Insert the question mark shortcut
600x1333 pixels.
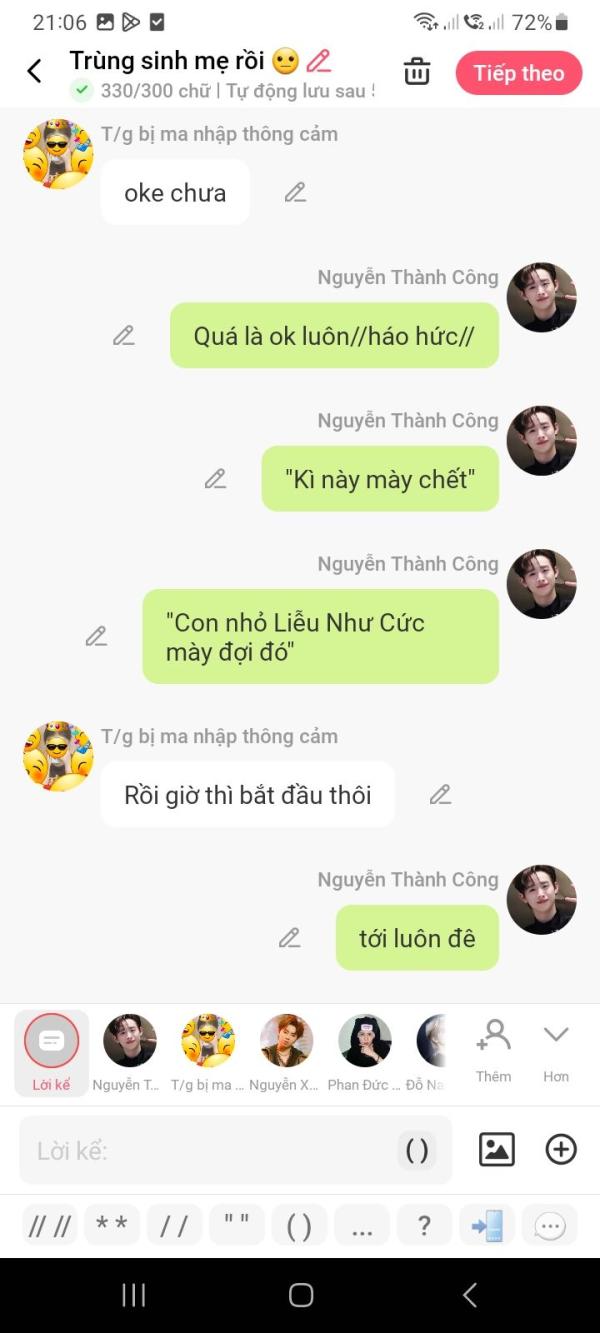point(424,1225)
